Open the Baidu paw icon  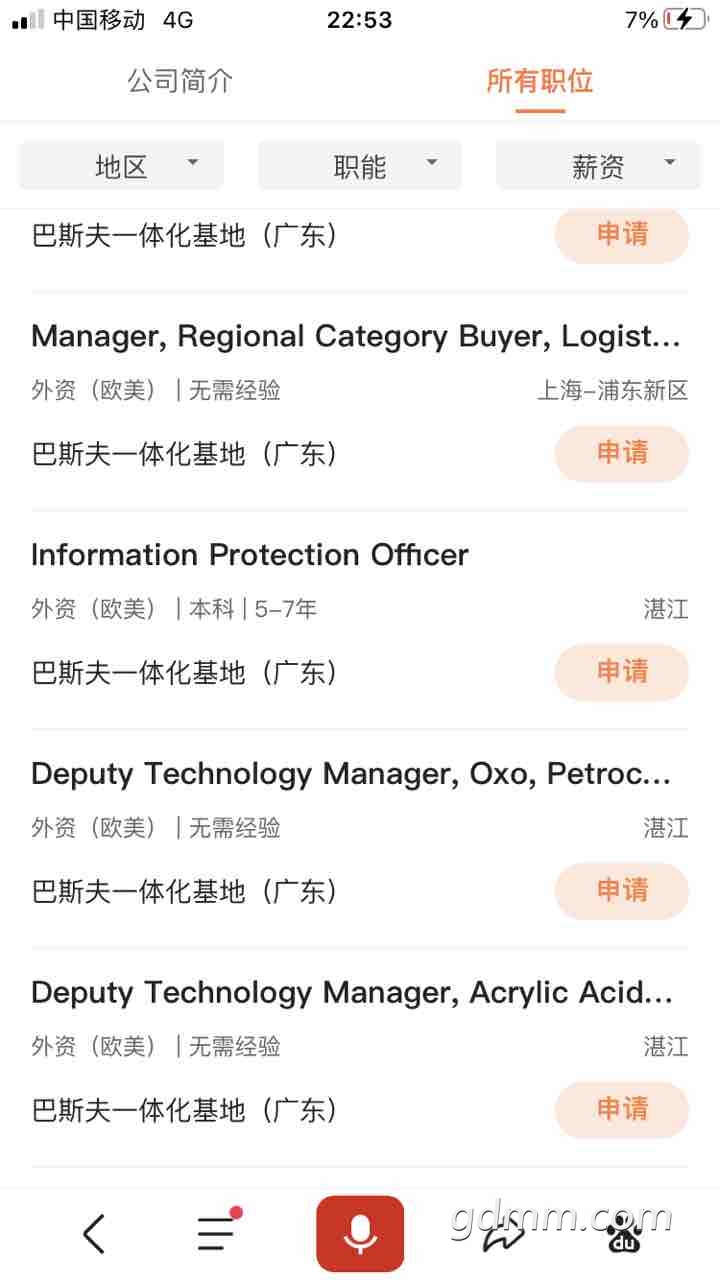[623, 1235]
